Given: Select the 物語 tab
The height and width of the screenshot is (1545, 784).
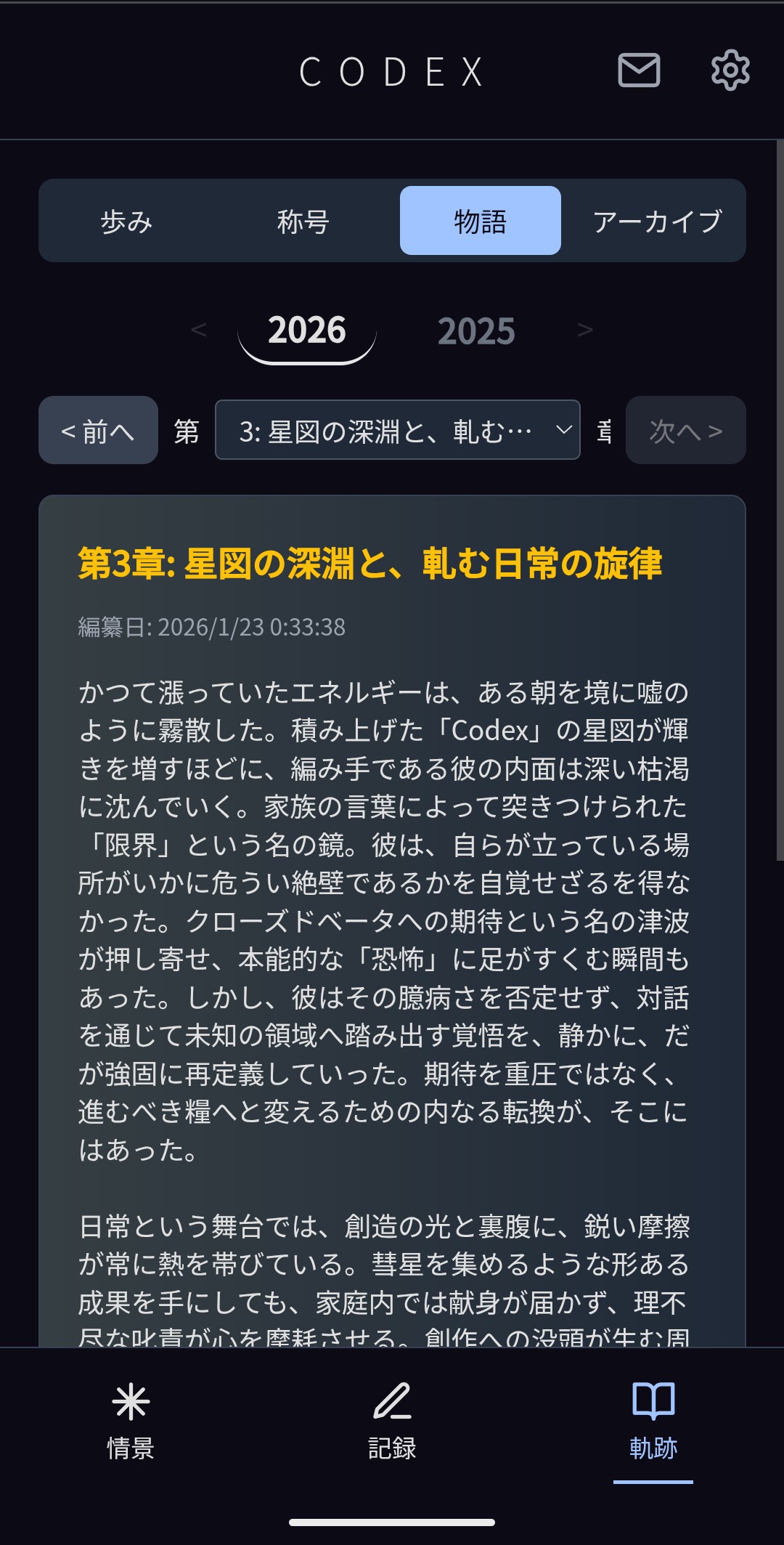Looking at the screenshot, I should pos(480,221).
